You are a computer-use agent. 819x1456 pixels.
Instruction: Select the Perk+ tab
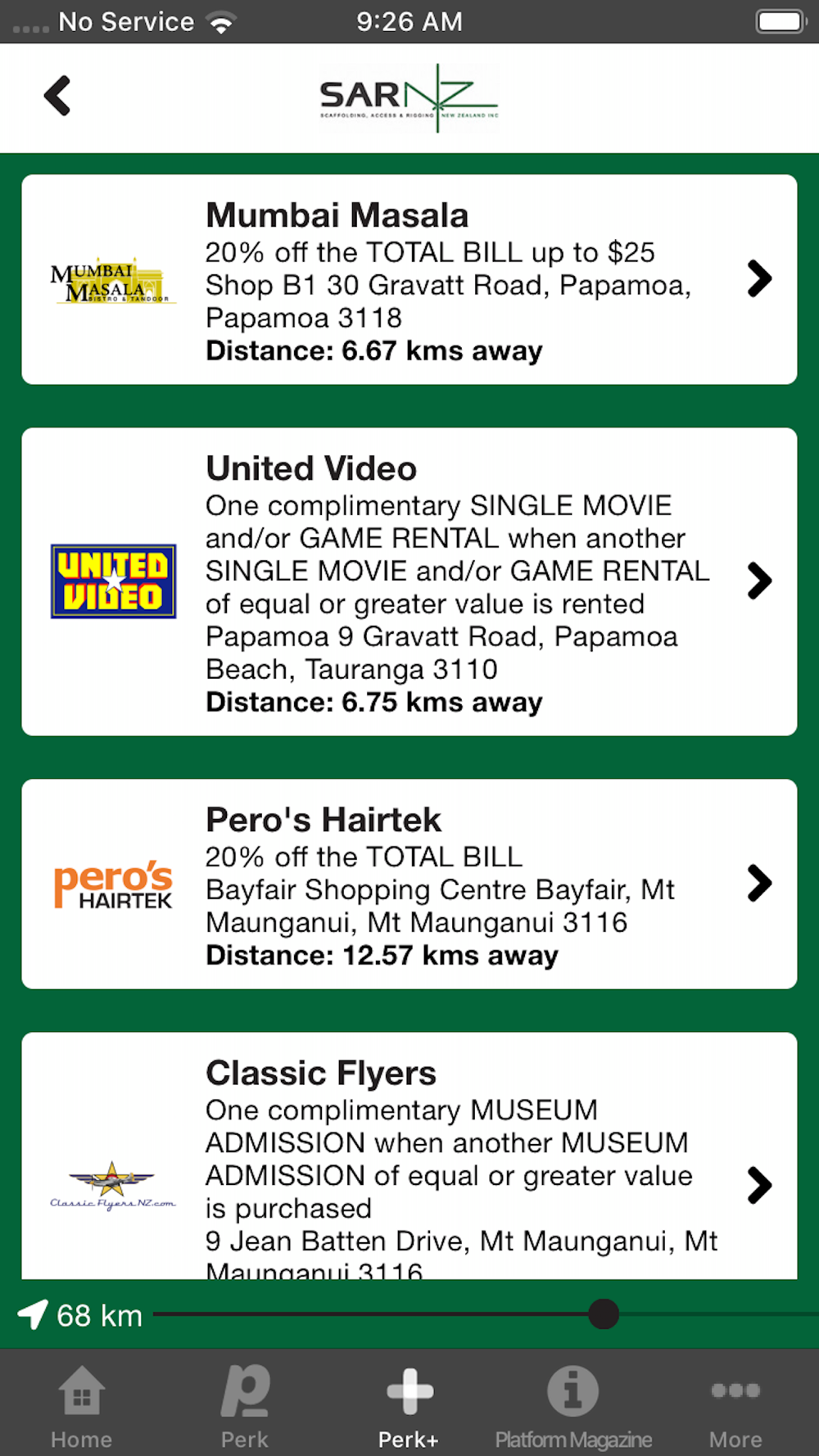click(x=409, y=1407)
